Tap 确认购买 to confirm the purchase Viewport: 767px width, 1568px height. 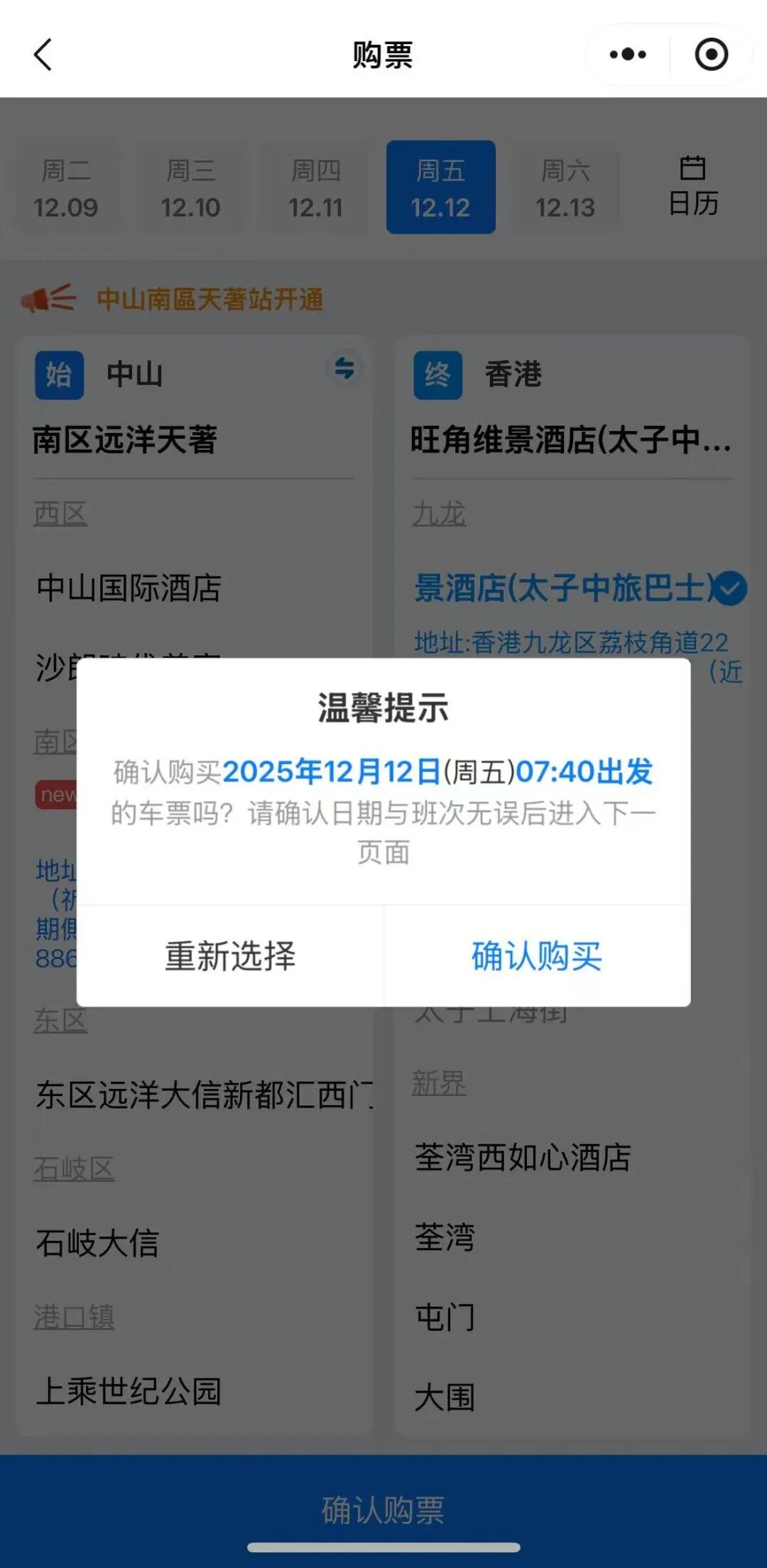[535, 958]
